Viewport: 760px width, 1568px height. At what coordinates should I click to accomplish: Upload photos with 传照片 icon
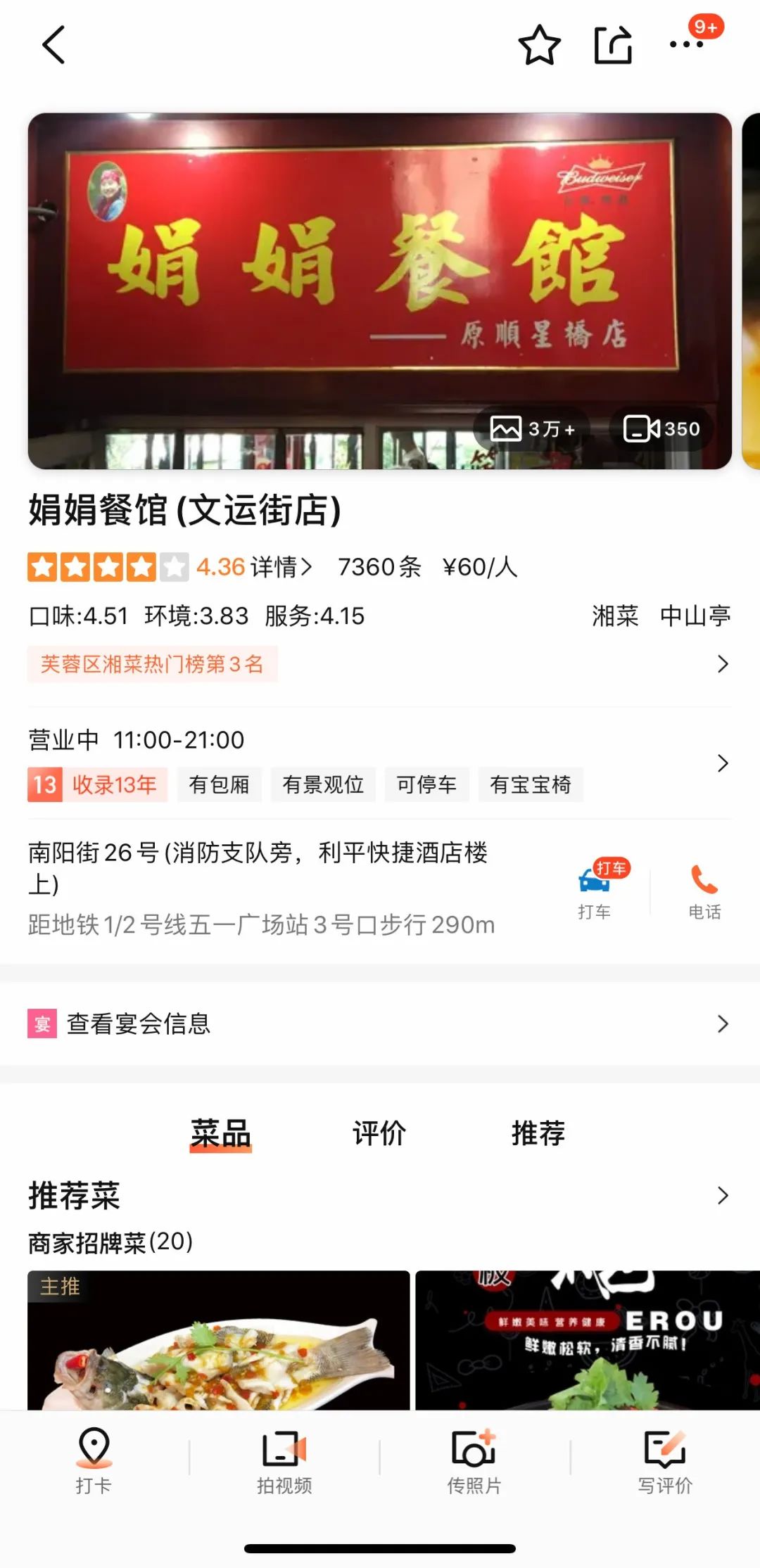pos(475,1461)
